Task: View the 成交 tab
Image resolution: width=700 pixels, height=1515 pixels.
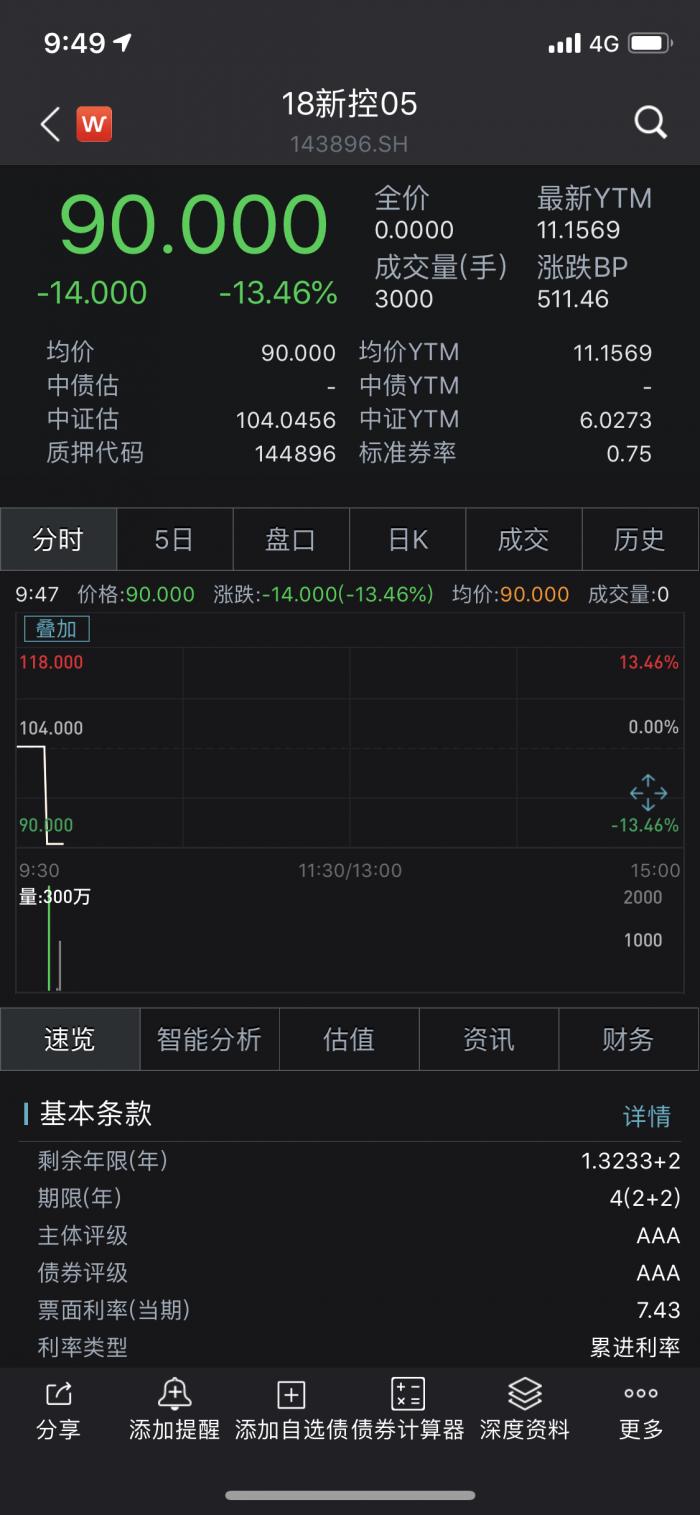Action: pyautogui.click(x=524, y=540)
